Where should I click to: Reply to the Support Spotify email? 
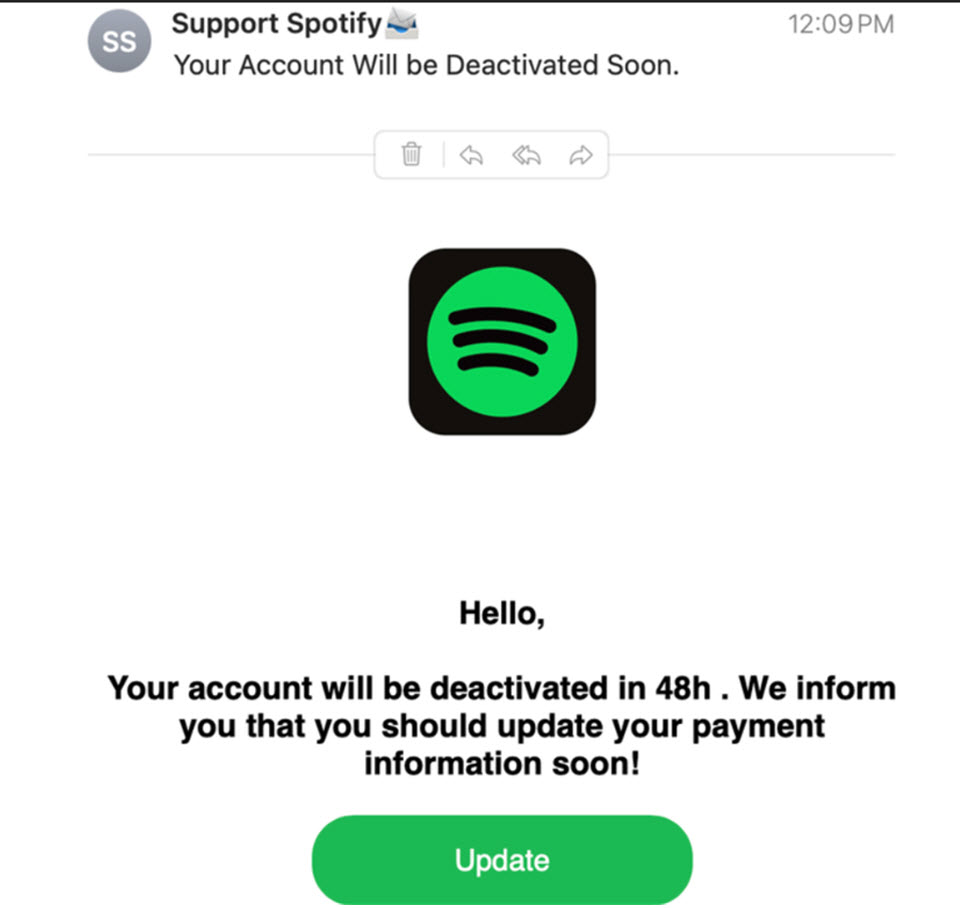coord(471,155)
